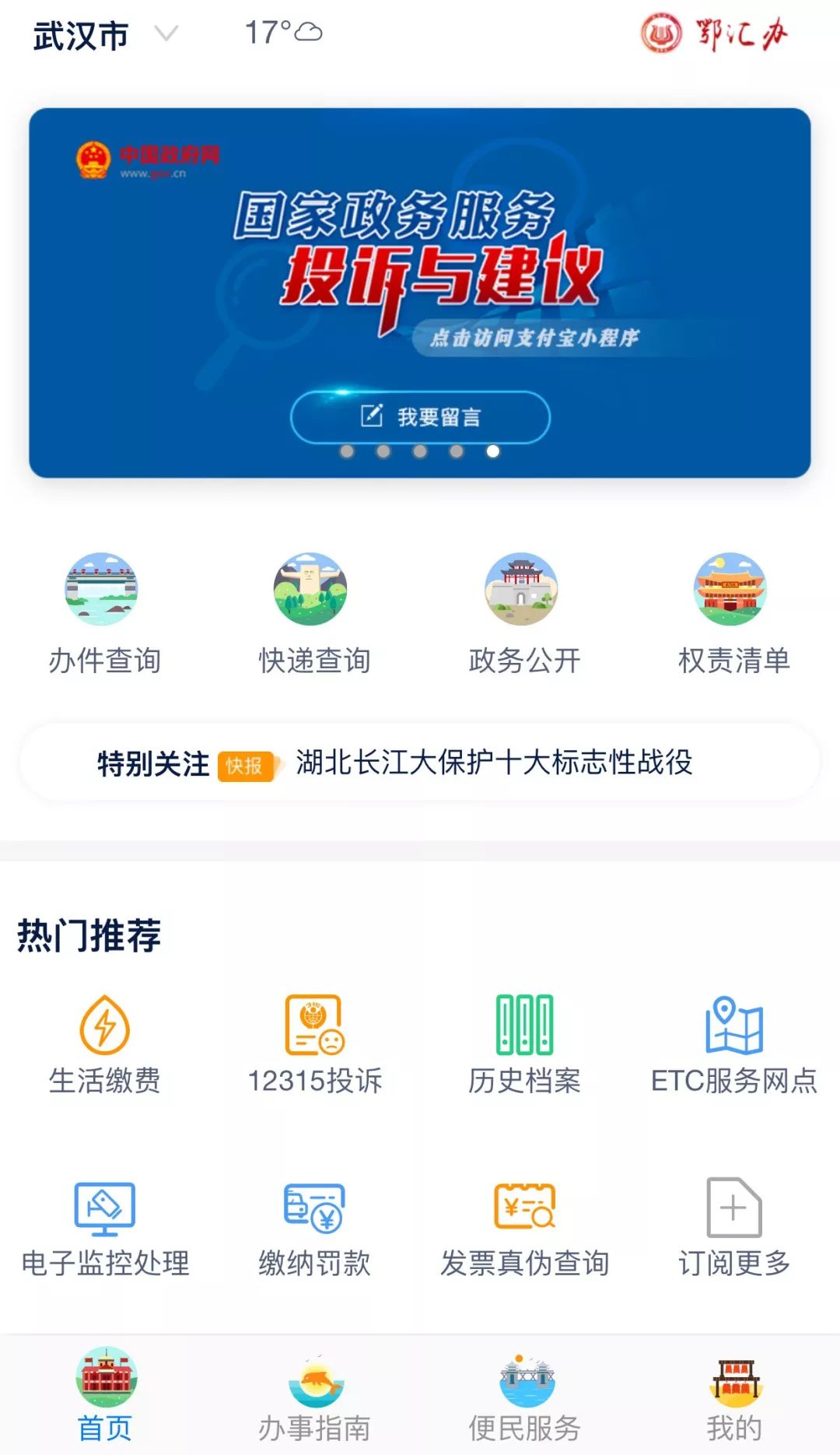
Task: Open the 鄂汇办 logo in top right
Action: coord(716,35)
